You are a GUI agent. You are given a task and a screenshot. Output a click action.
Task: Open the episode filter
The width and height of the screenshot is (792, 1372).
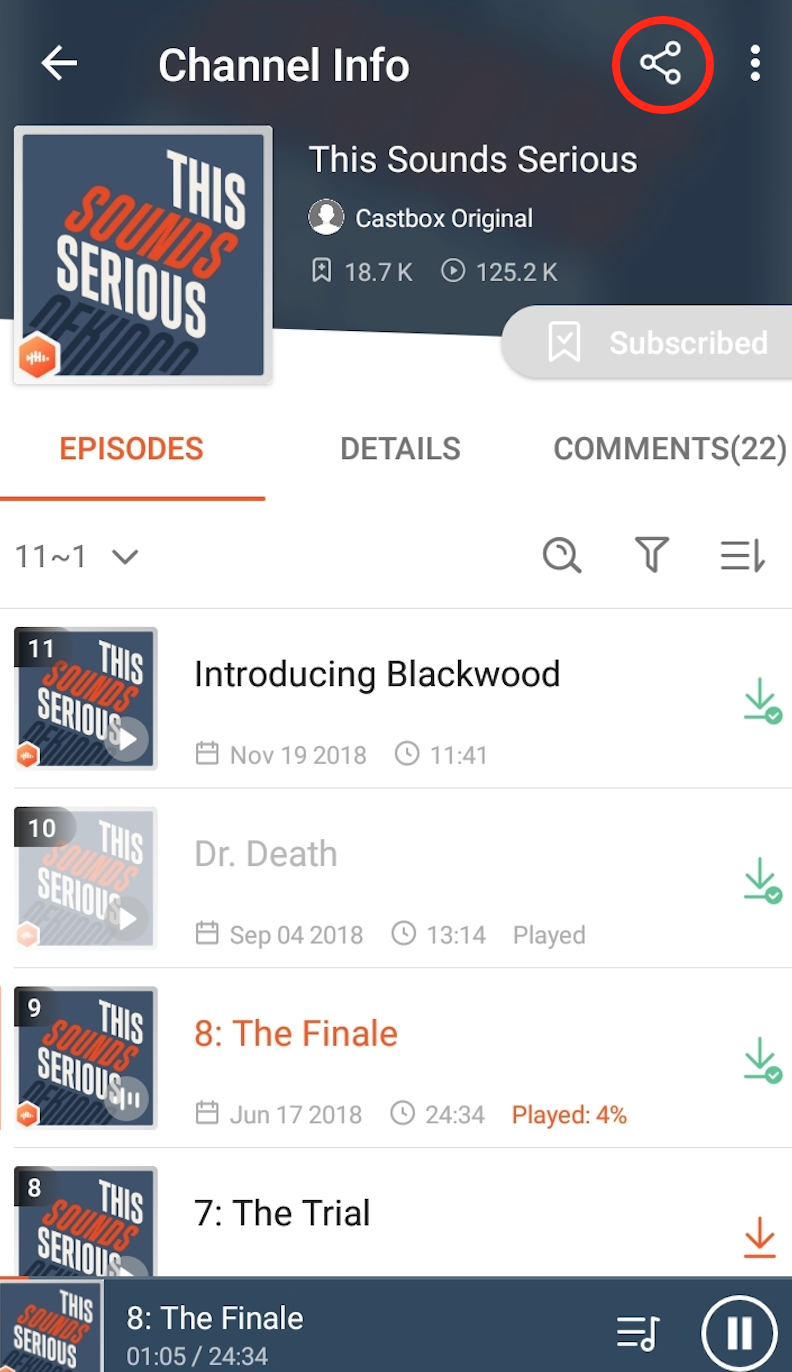(x=651, y=555)
